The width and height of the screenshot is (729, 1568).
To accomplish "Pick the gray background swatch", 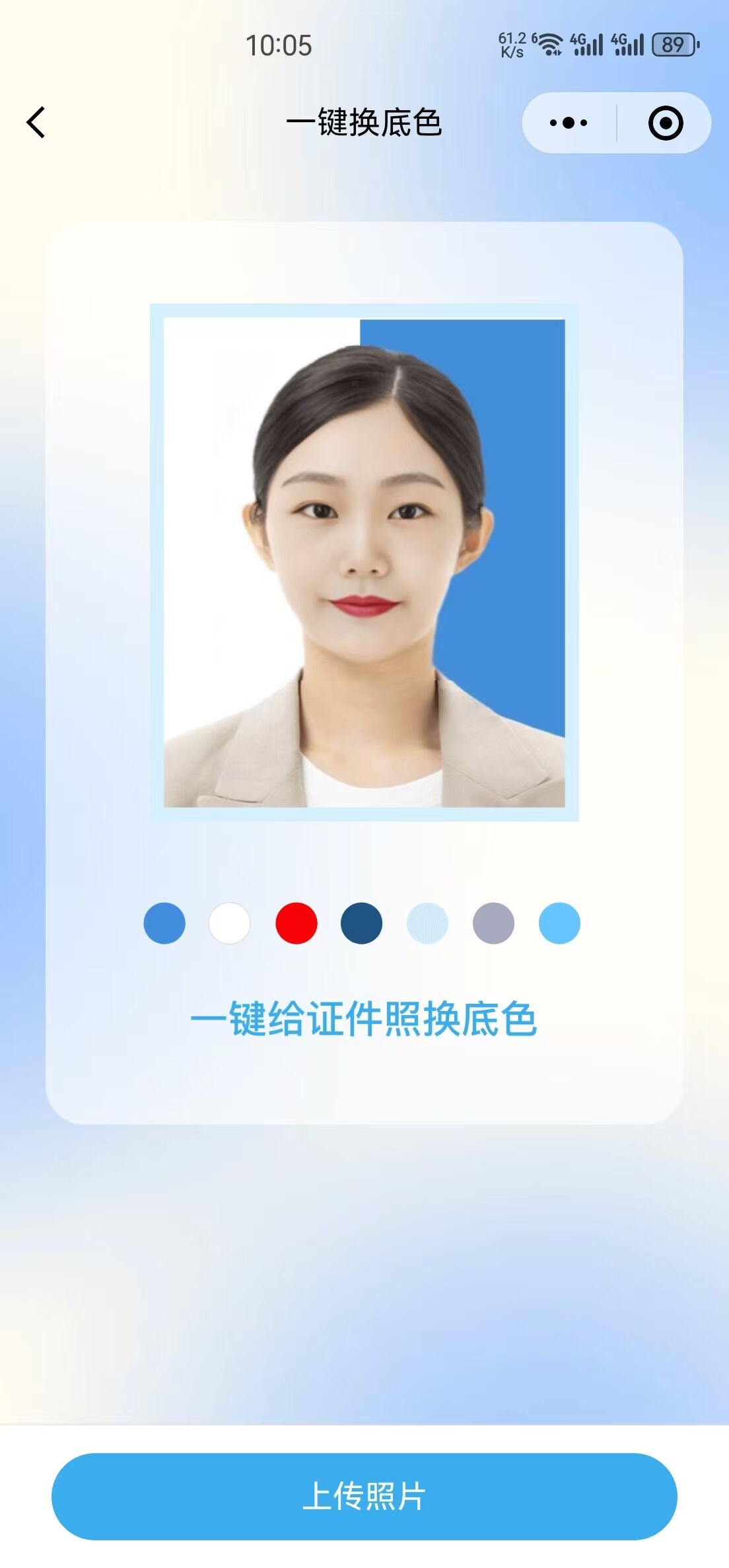I will point(493,923).
